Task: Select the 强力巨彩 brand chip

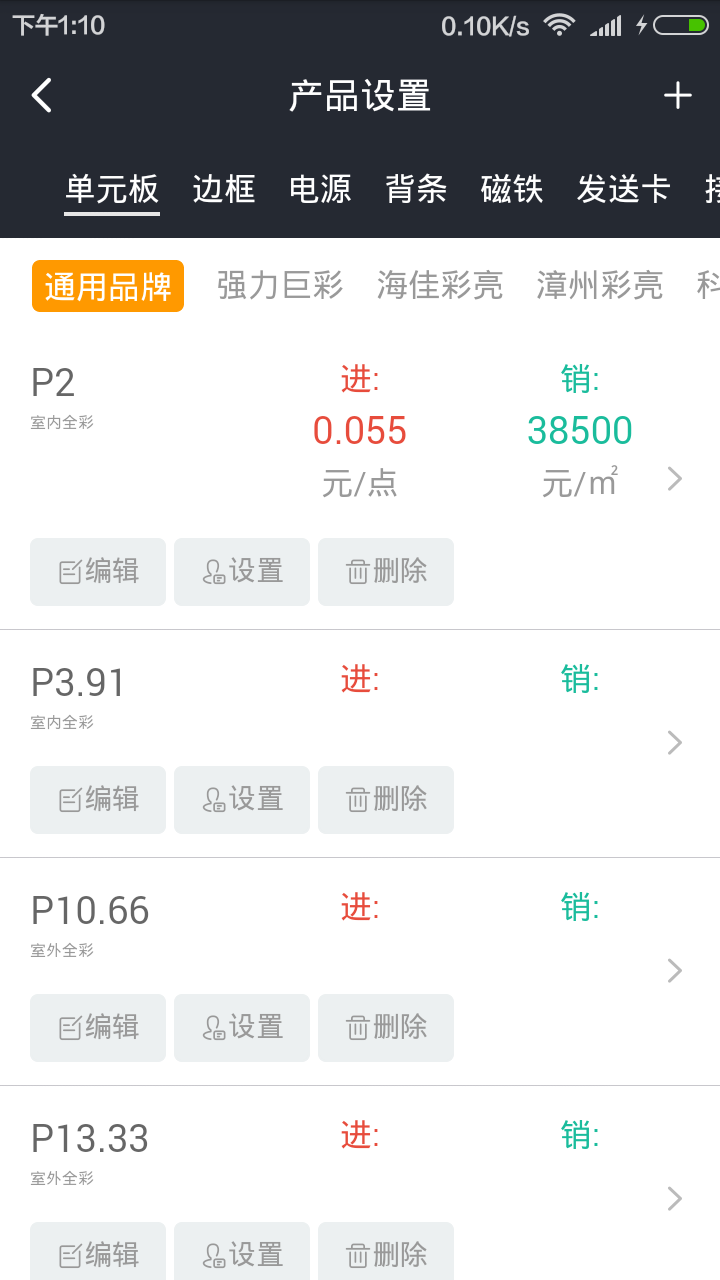Action: point(280,286)
